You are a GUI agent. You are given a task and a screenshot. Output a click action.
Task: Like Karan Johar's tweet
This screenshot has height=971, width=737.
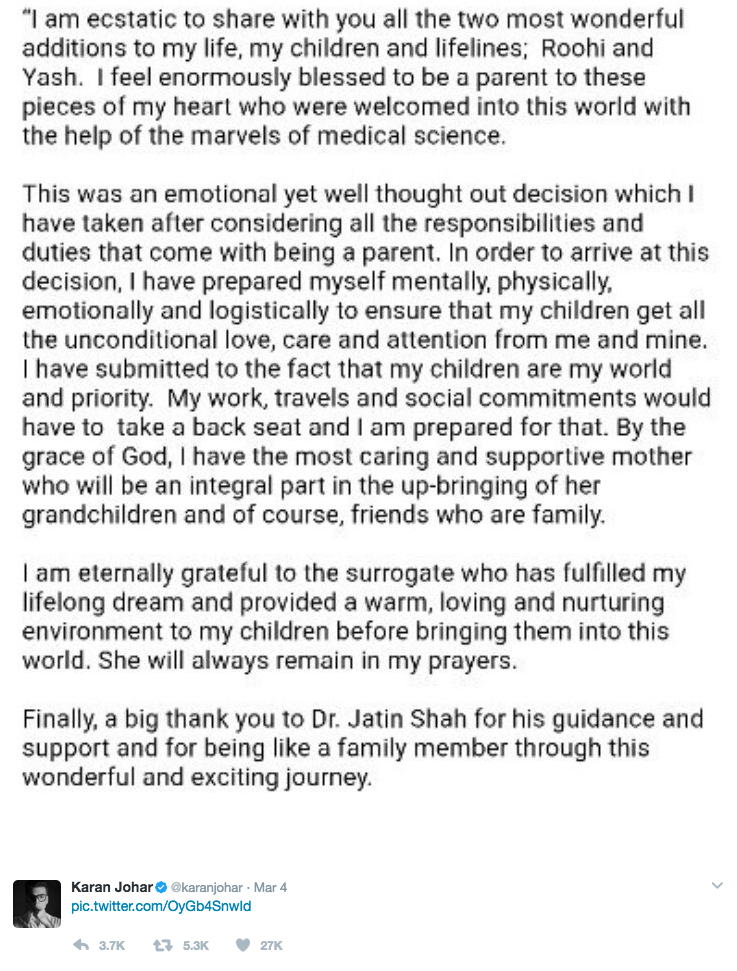point(242,945)
